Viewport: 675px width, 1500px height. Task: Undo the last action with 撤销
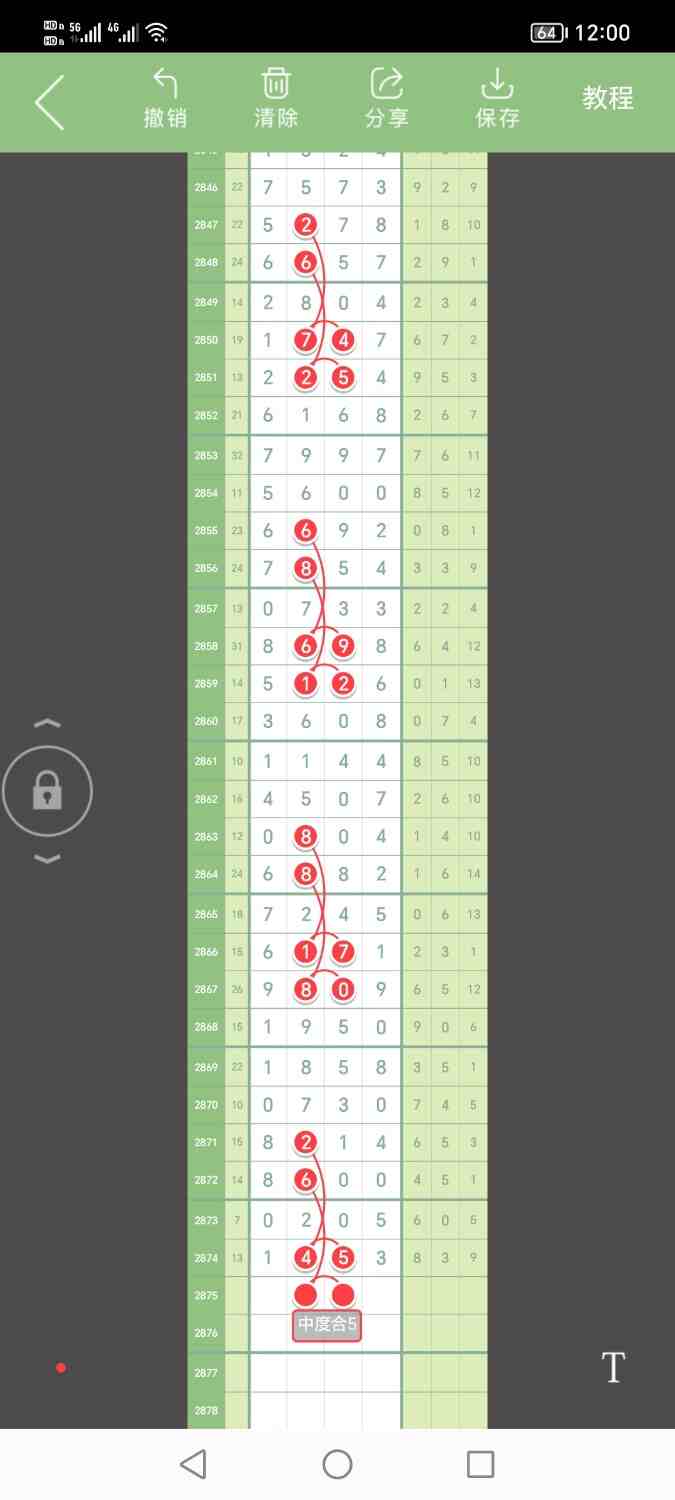coord(165,99)
